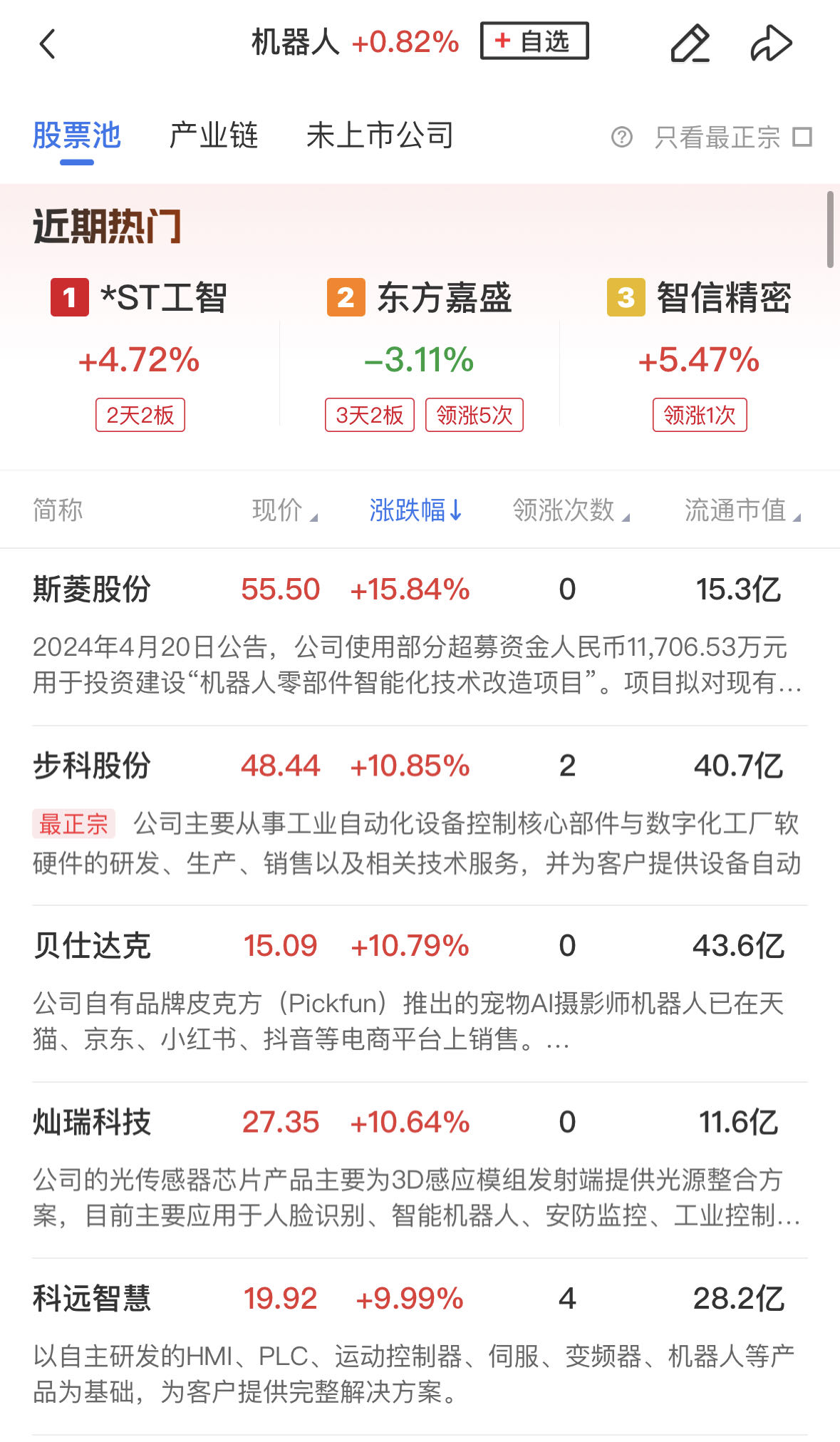Screen dimensions: 840x1442
Task: Open stock details for 步科股份
Action: (92, 766)
